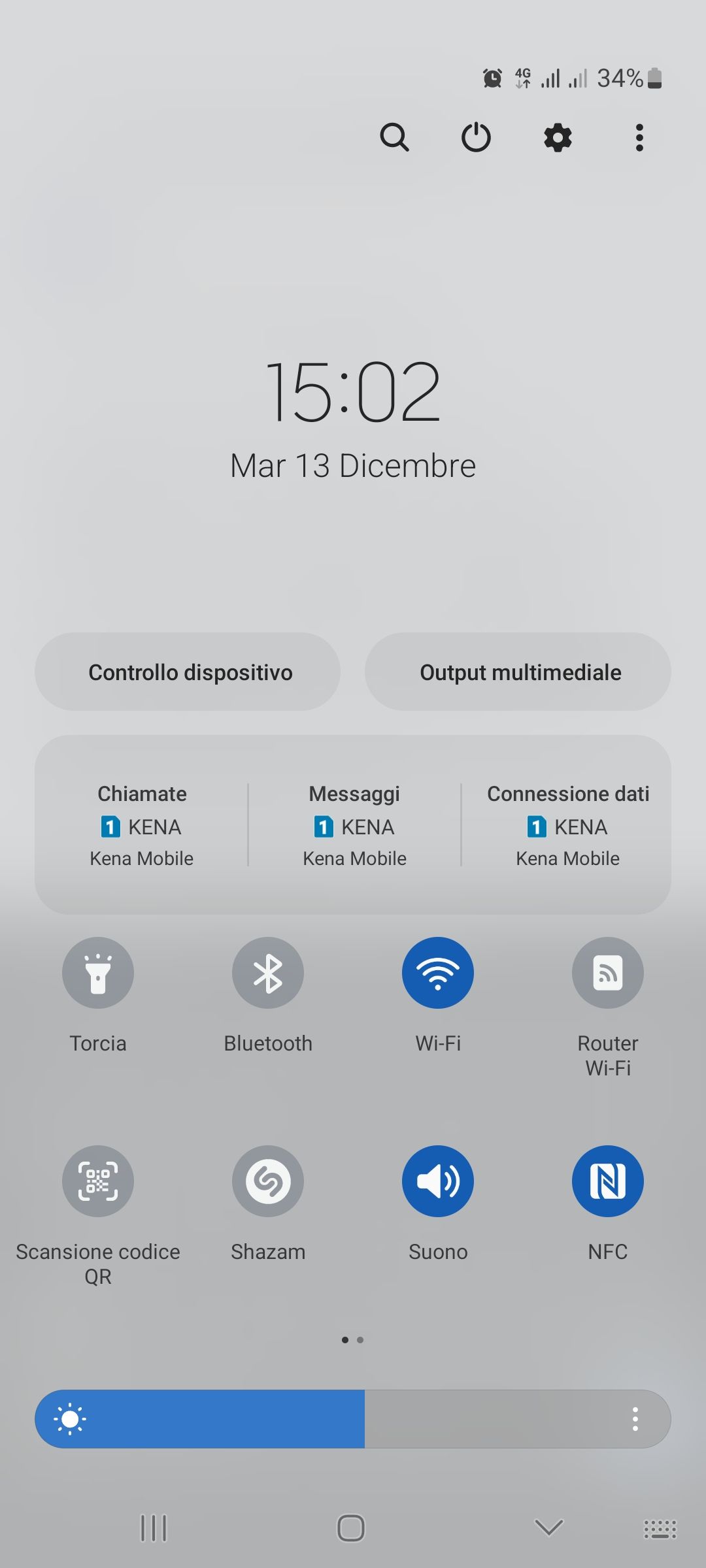Open Controllo dispositivo

pos(188,672)
